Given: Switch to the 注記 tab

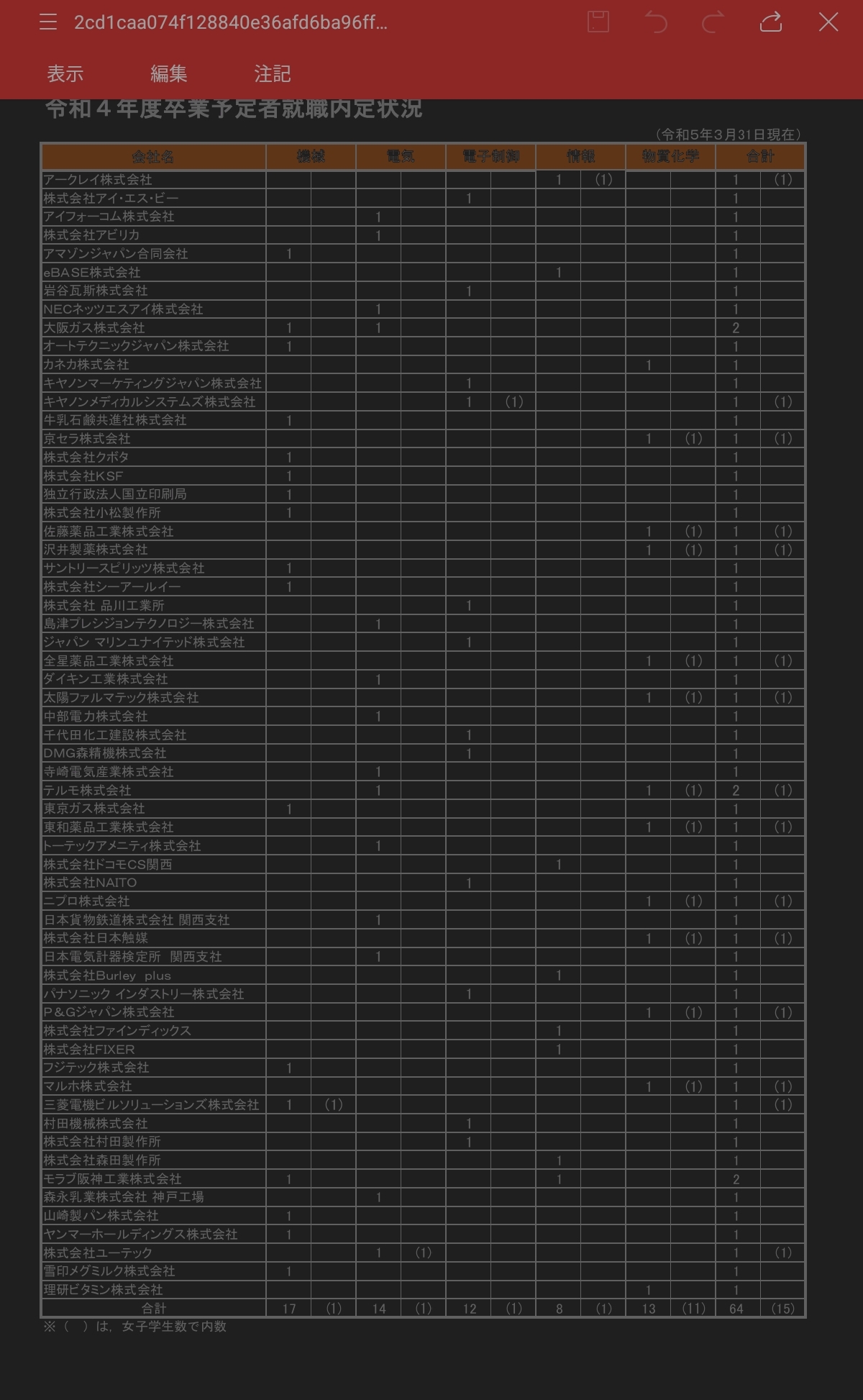Looking at the screenshot, I should pos(273,73).
